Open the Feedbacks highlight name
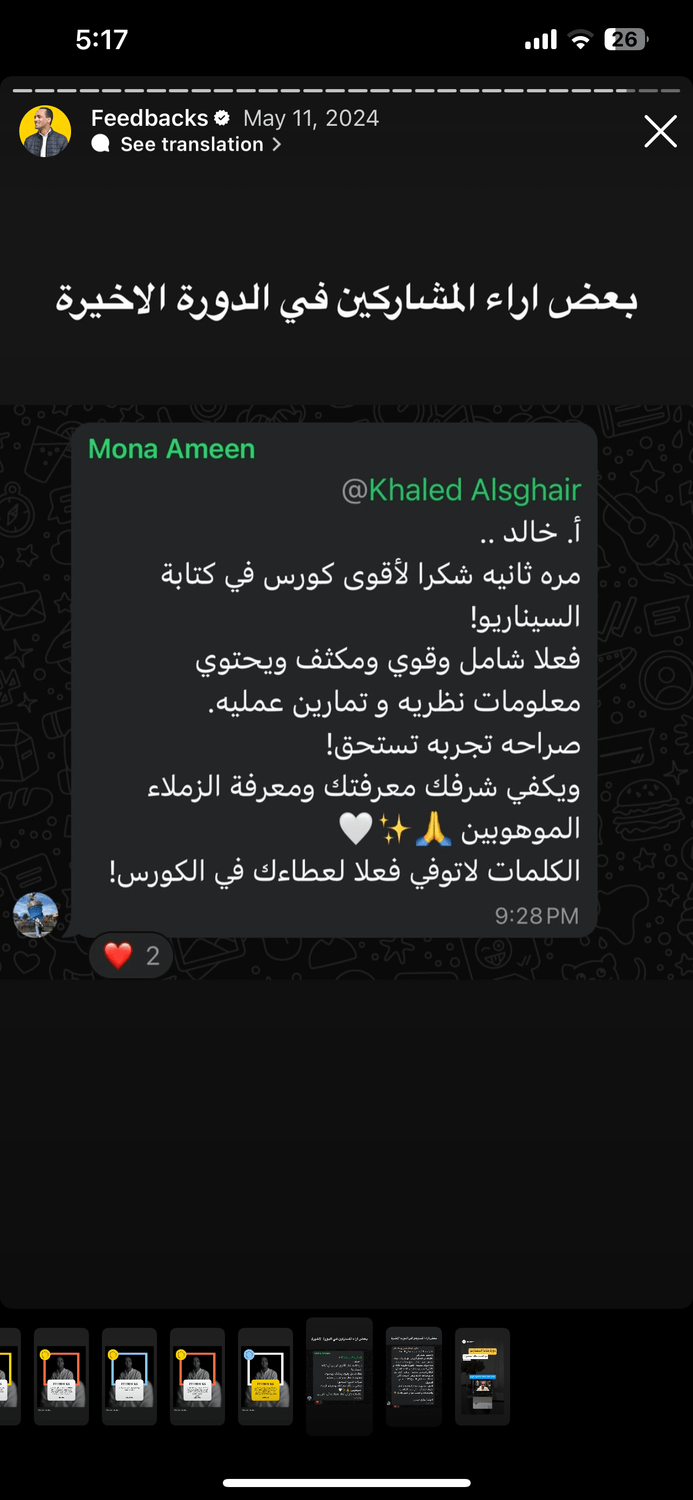693x1500 pixels. point(149,118)
